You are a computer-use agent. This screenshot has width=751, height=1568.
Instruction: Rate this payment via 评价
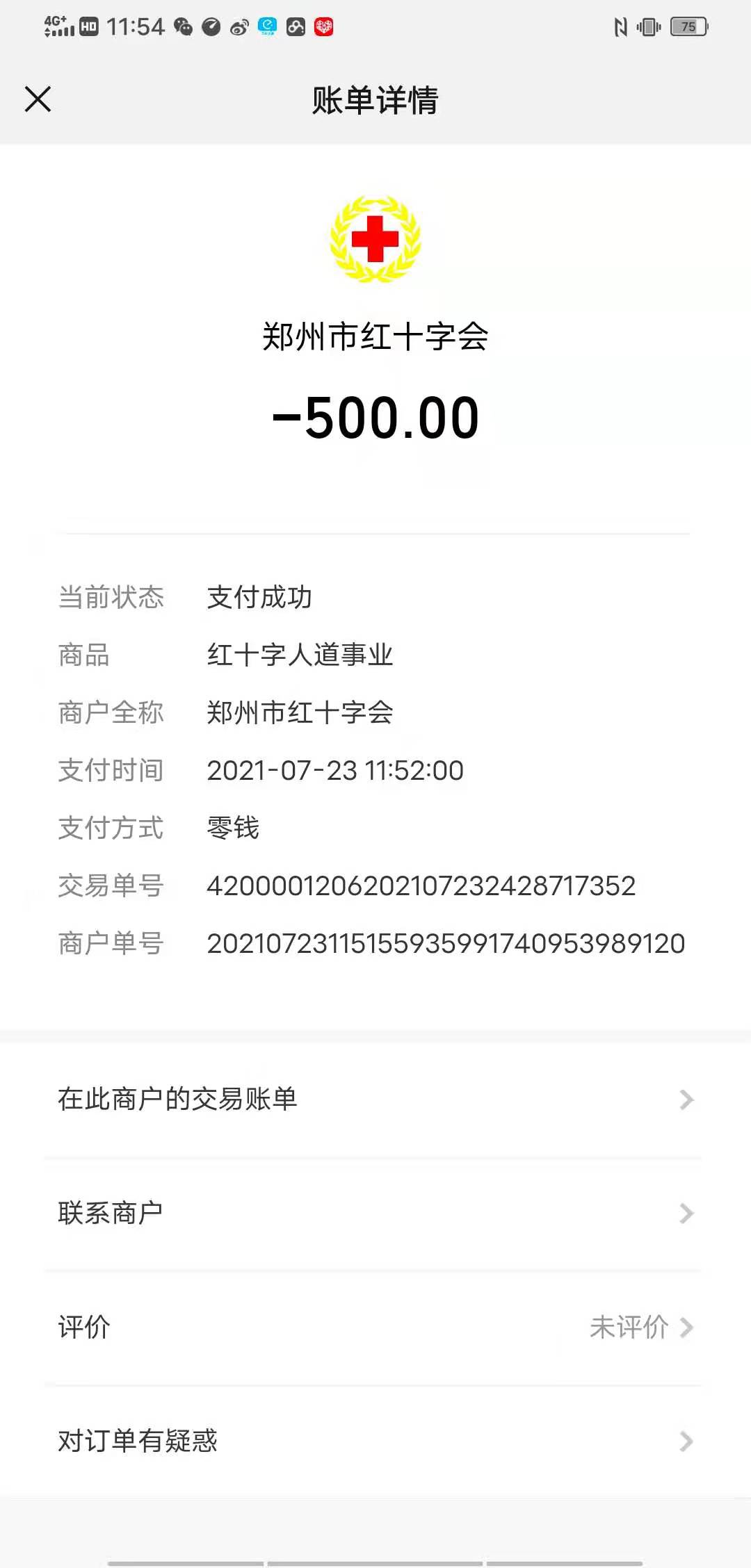(x=375, y=1328)
